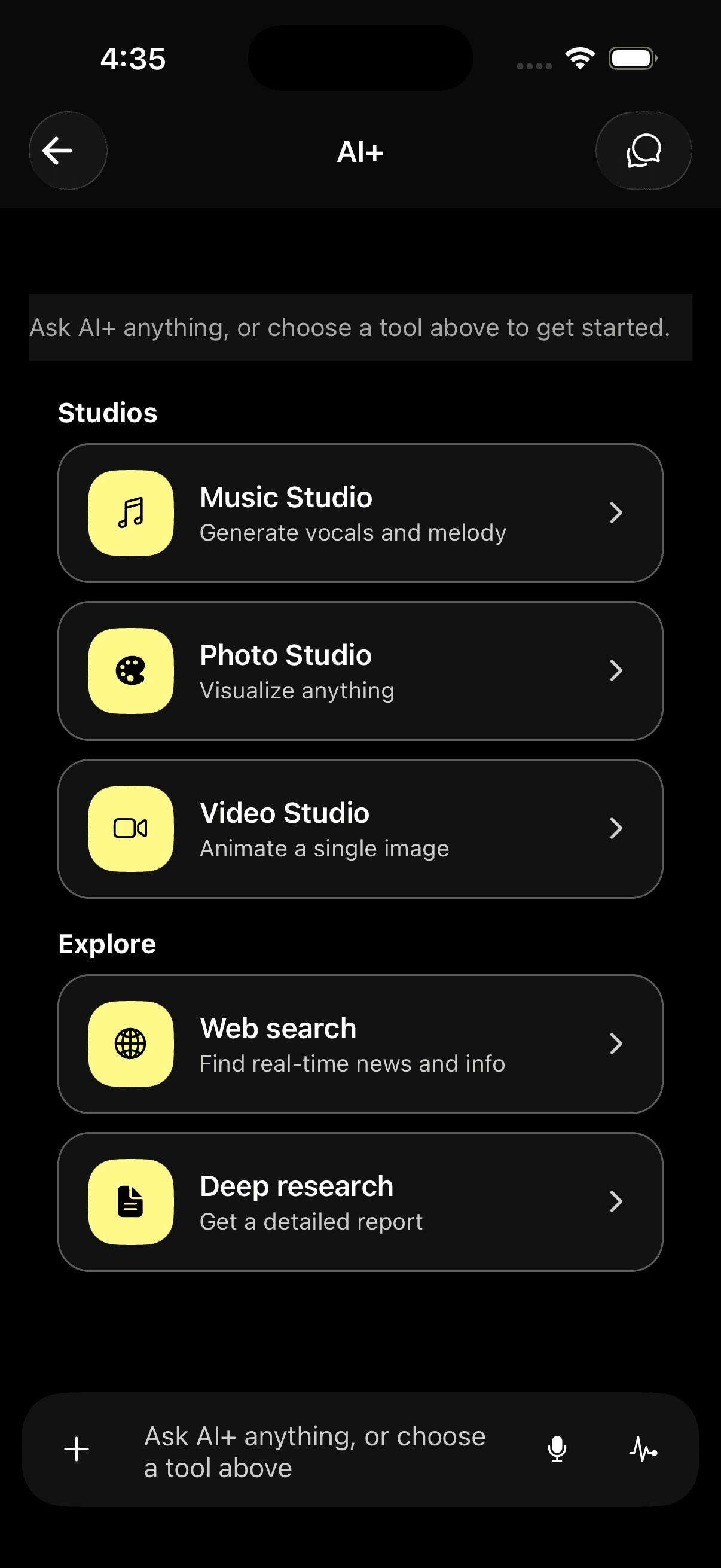Open the Deep research tool card
721x1568 pixels.
(x=360, y=1201)
